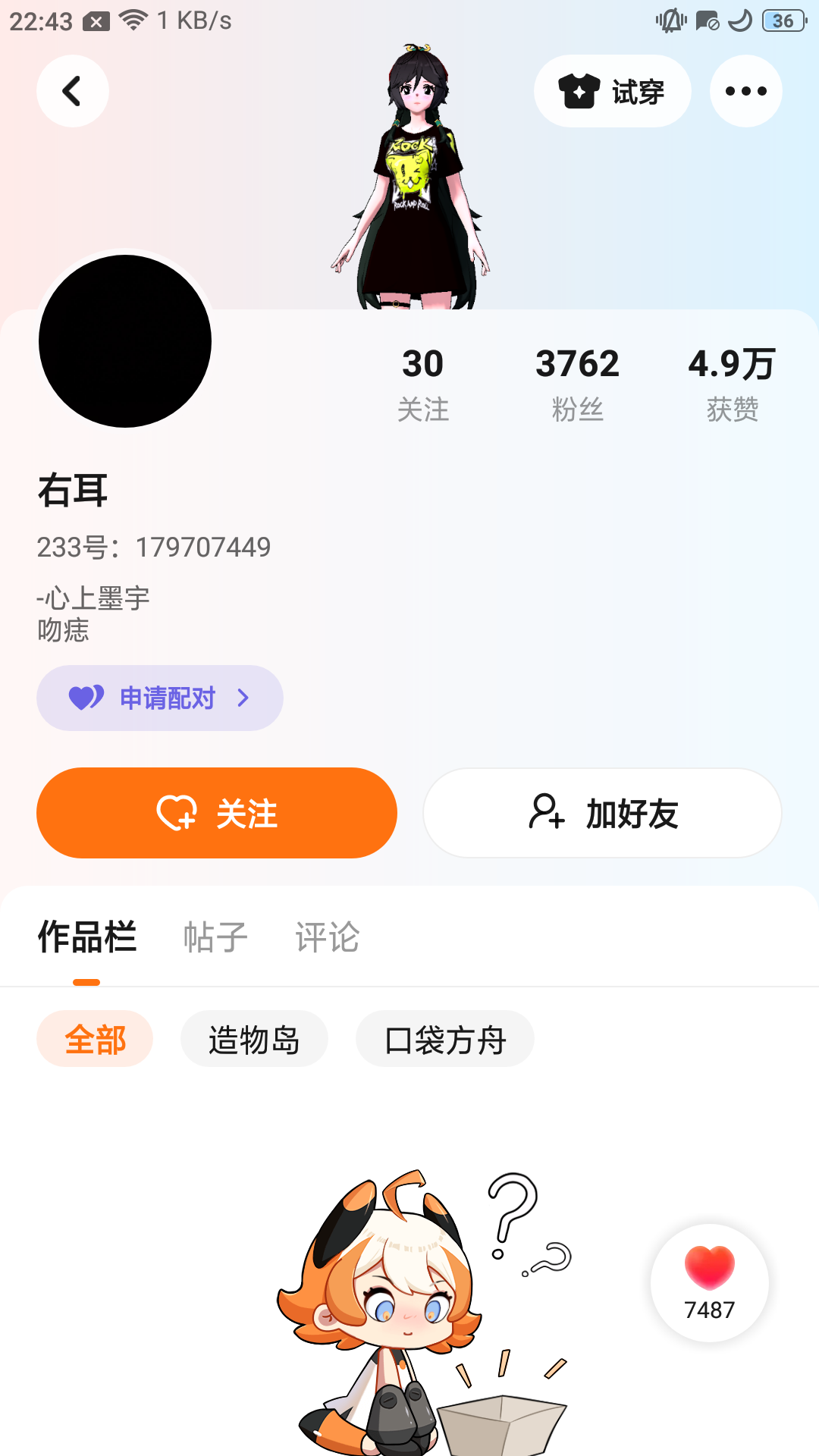Switch to the 评论 tab

327,937
